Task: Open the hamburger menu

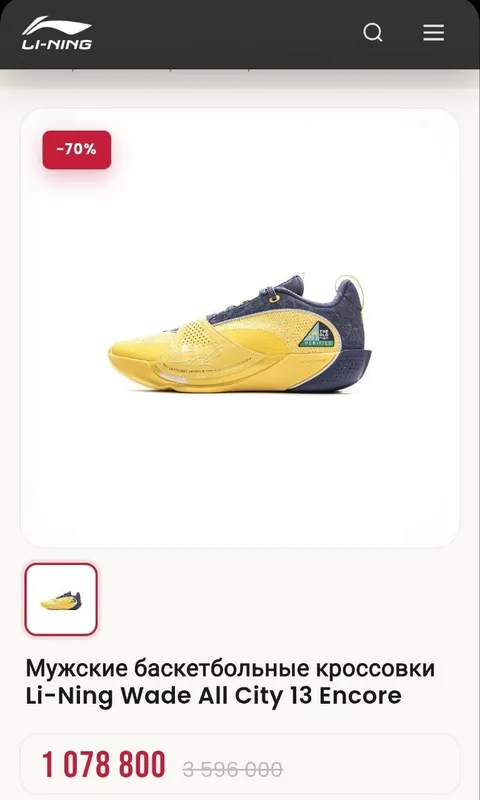Action: (434, 33)
